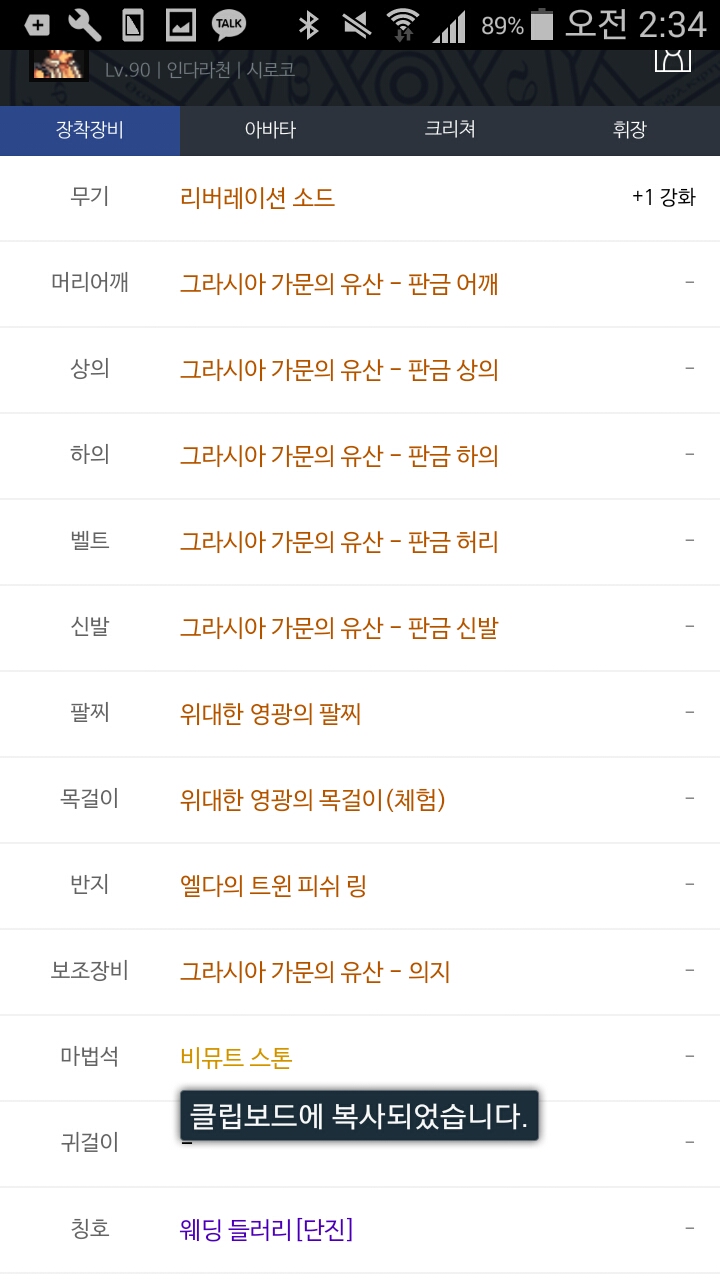Tap the icon at top right of header
The height and width of the screenshot is (1280, 720).
point(673,57)
